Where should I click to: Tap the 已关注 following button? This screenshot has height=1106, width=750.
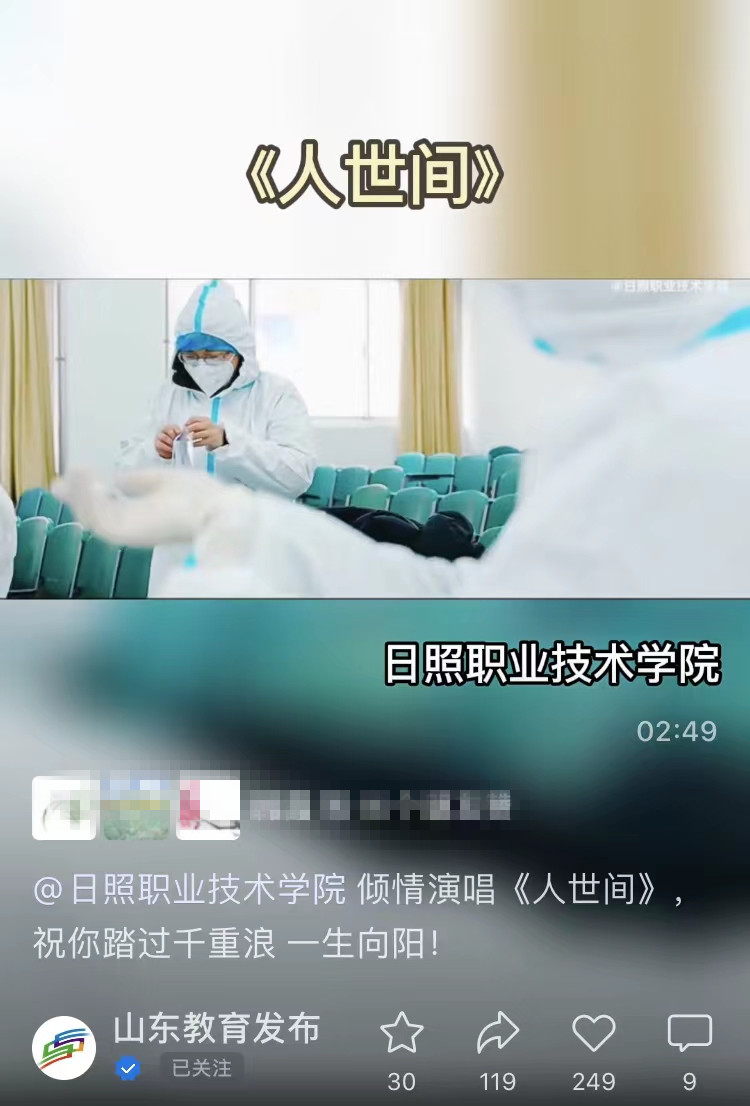(x=201, y=1068)
